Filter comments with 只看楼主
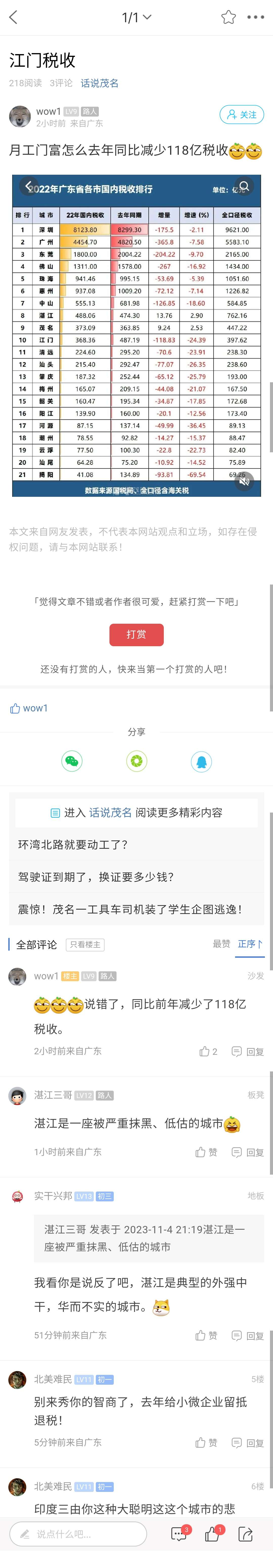 tap(85, 945)
